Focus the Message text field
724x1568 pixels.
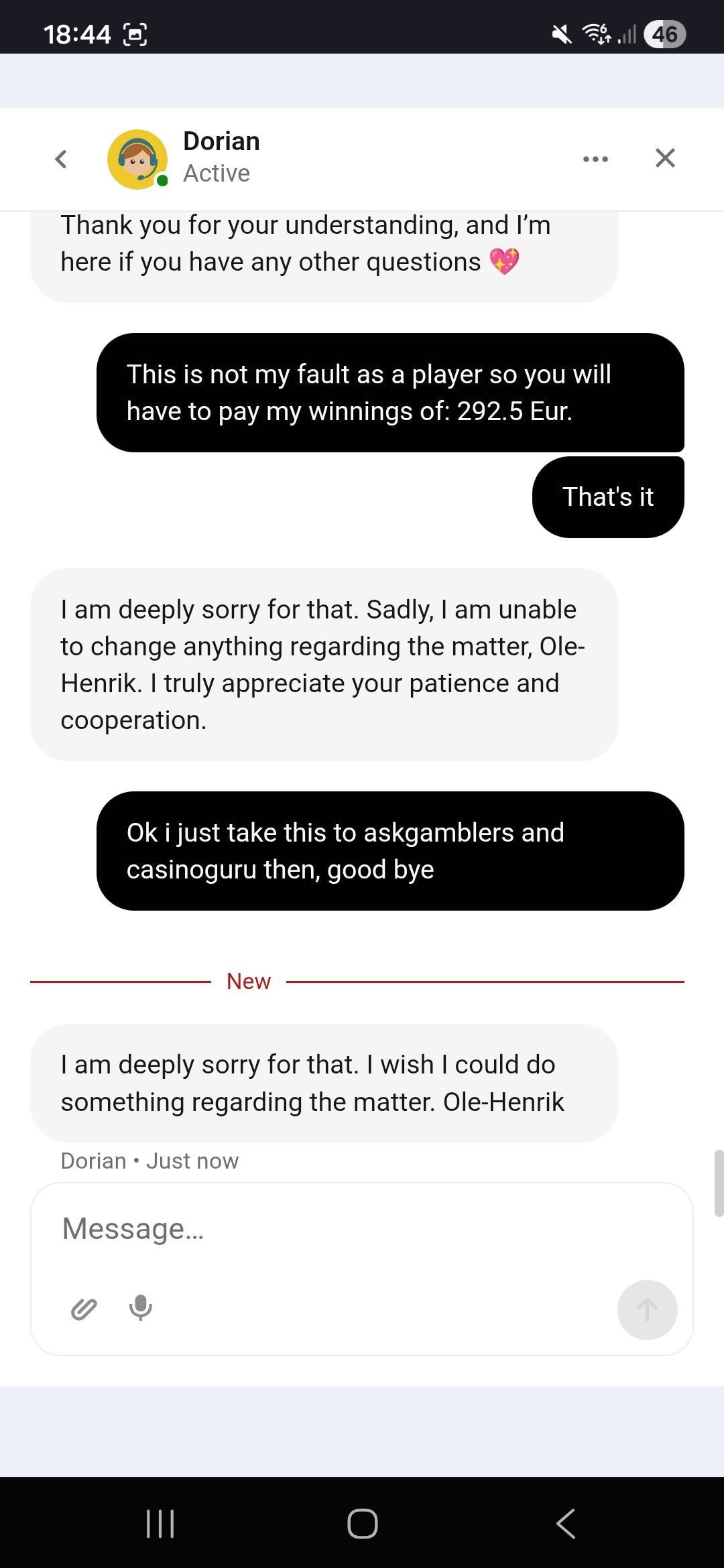(362, 1229)
